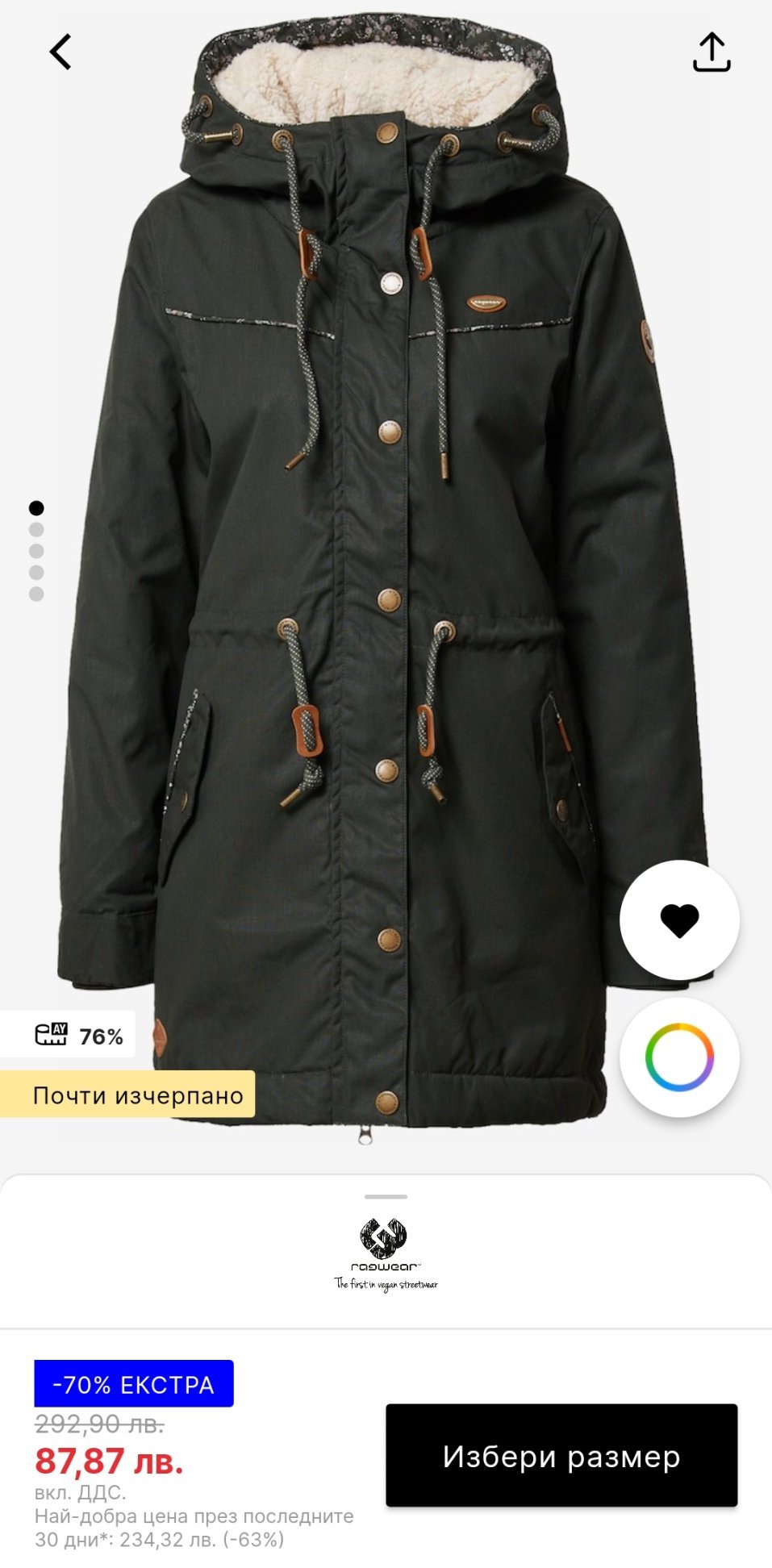Viewport: 772px width, 1568px height.
Task: Go back to the previous screen
Action: coord(61,52)
